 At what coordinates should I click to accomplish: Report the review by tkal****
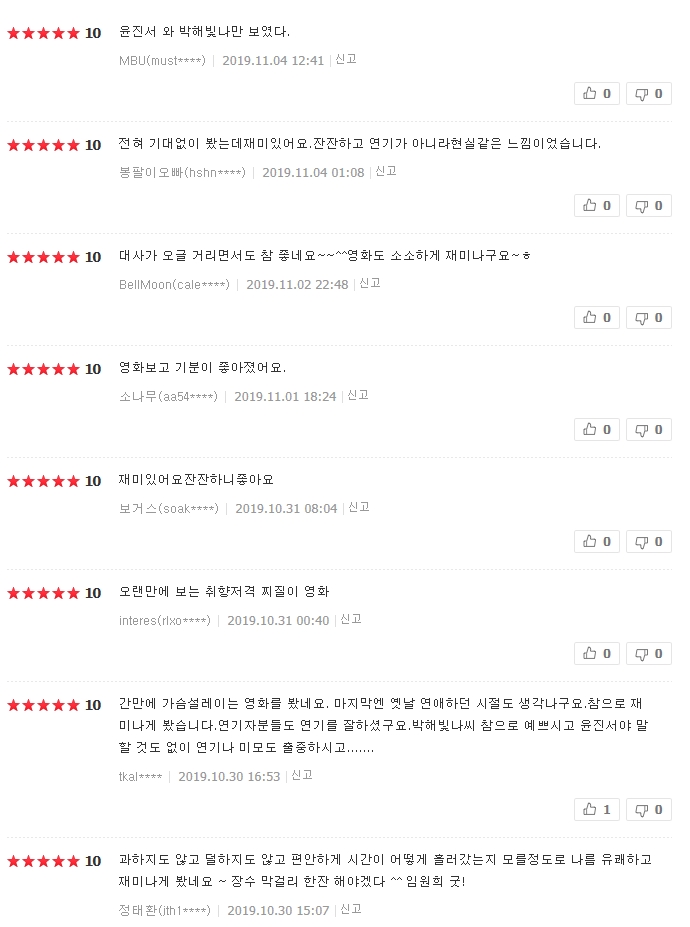pyautogui.click(x=302, y=776)
